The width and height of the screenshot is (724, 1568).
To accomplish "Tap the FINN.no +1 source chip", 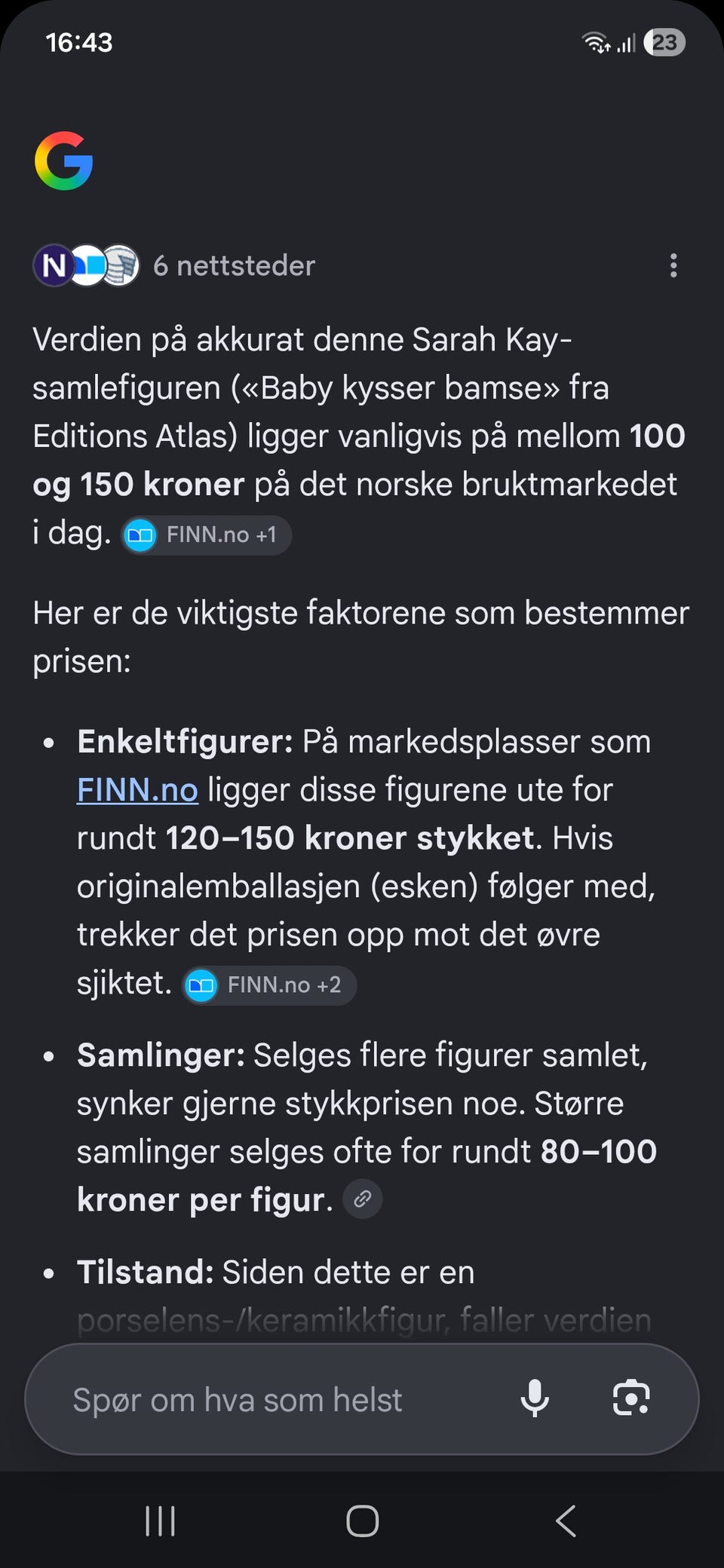I will click(x=207, y=535).
